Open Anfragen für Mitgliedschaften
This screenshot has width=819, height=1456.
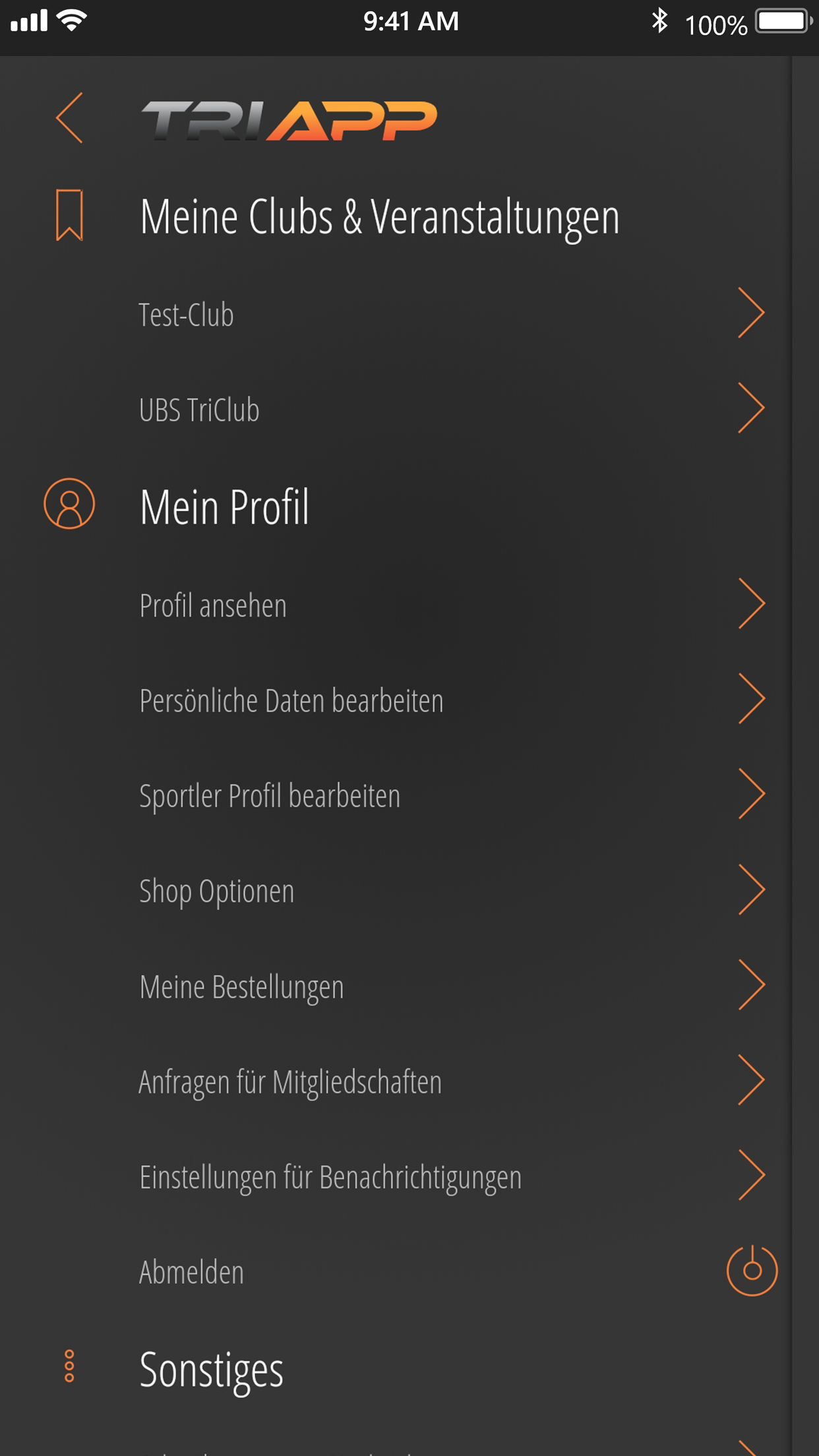click(x=396, y=1081)
